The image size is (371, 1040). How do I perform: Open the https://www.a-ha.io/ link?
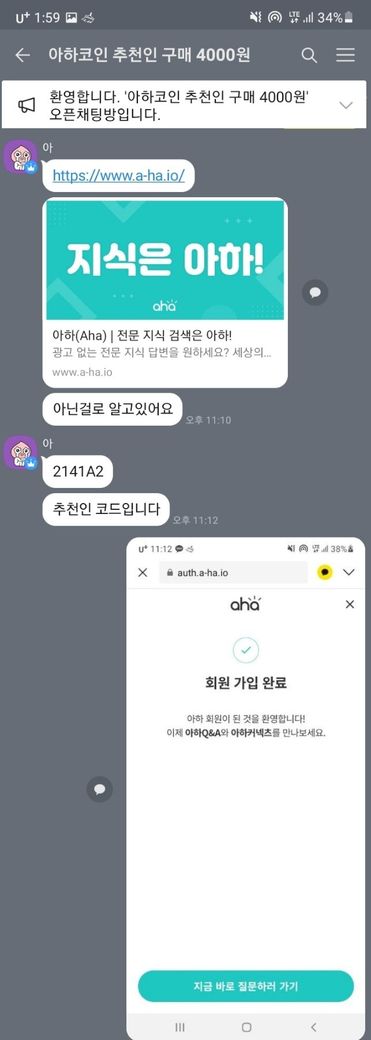pos(119,176)
